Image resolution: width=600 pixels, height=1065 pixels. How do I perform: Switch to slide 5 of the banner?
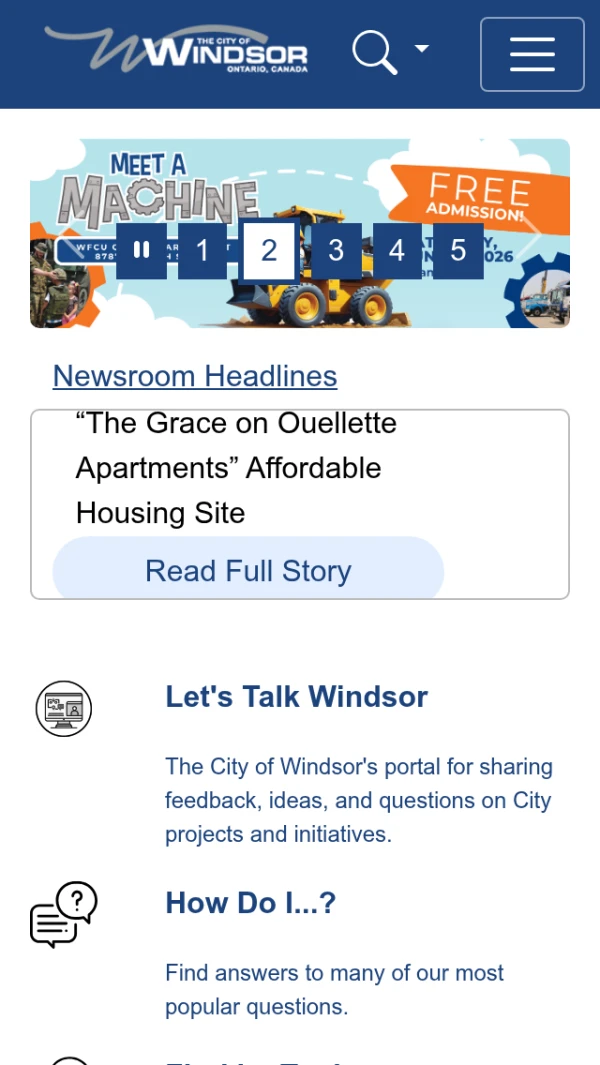pos(458,251)
